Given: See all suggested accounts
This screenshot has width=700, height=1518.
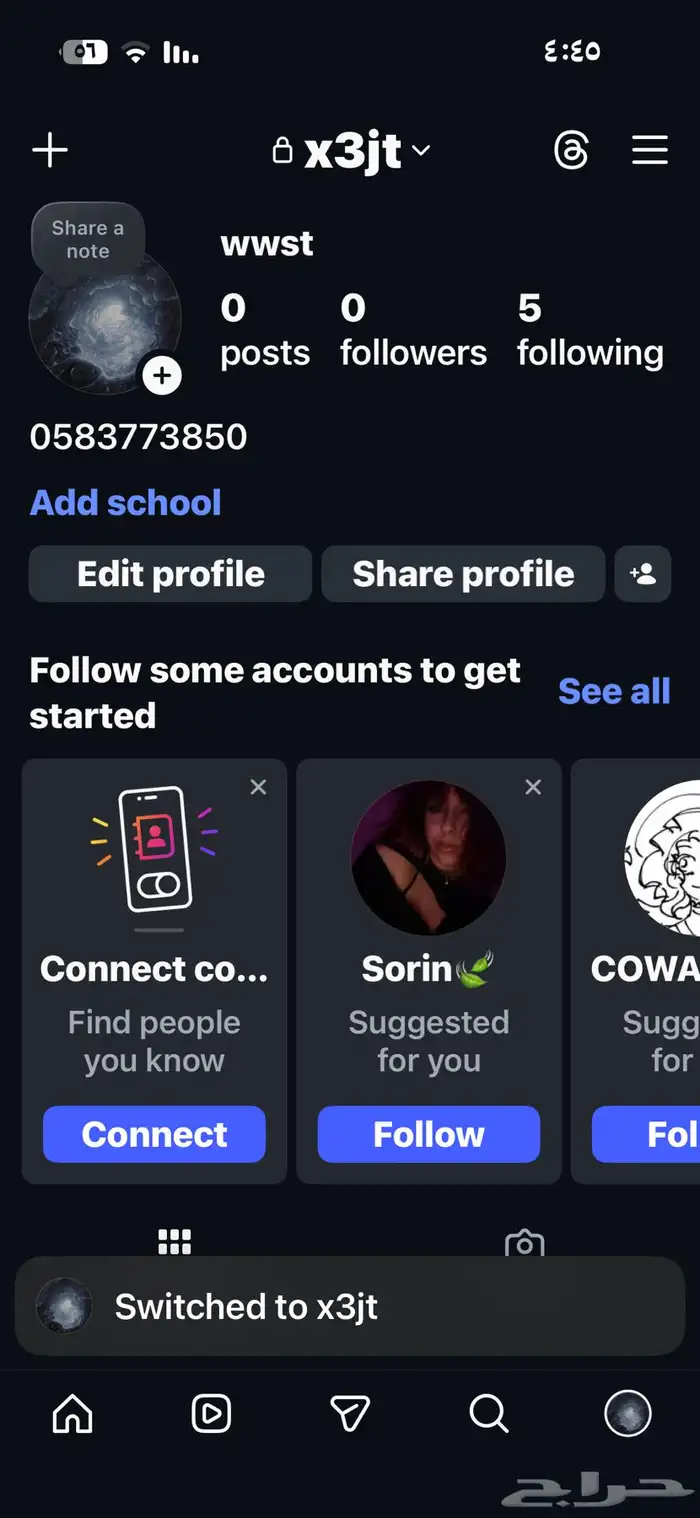Looking at the screenshot, I should pos(614,691).
